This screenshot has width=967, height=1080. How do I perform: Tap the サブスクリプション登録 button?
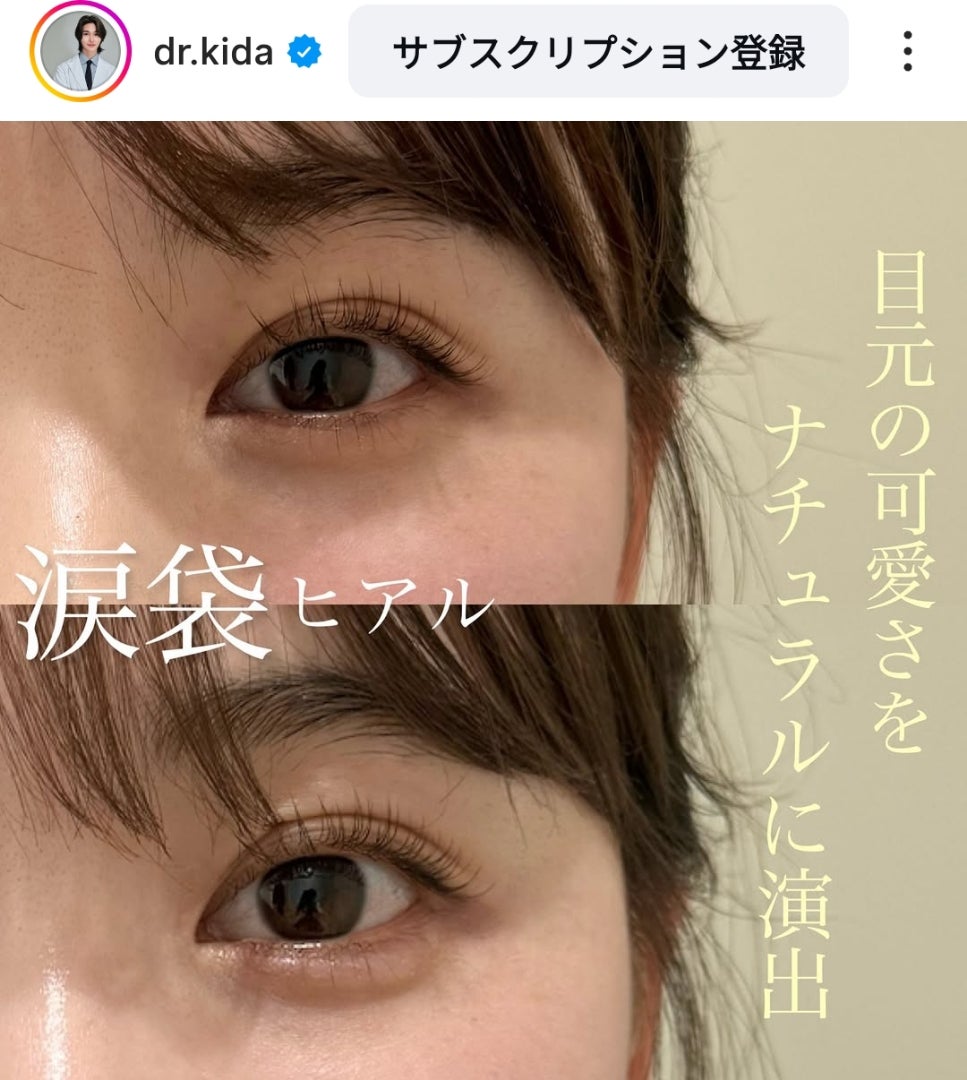click(x=598, y=52)
